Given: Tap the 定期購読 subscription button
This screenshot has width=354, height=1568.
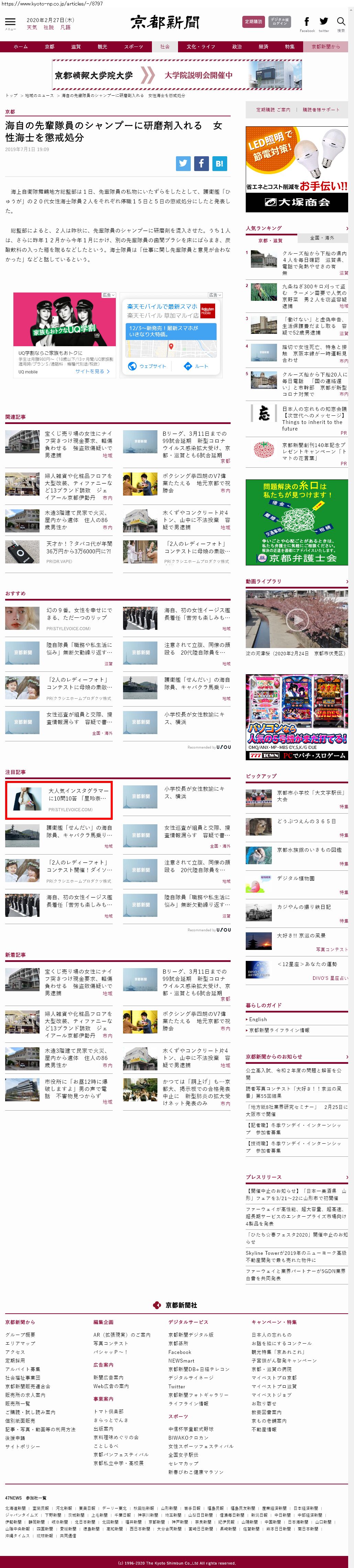Looking at the screenshot, I should (253, 21).
